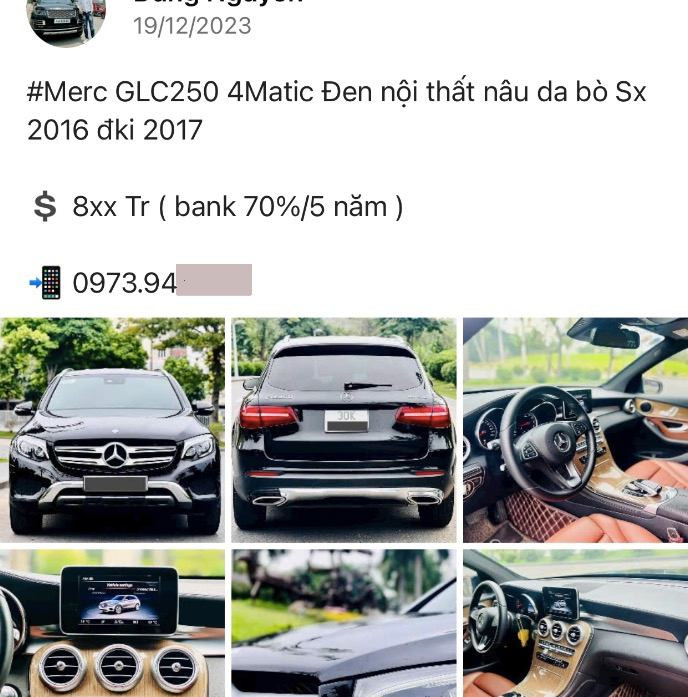The image size is (688, 697).
Task: Open the dashboard infotainment screen photo
Action: click(112, 622)
